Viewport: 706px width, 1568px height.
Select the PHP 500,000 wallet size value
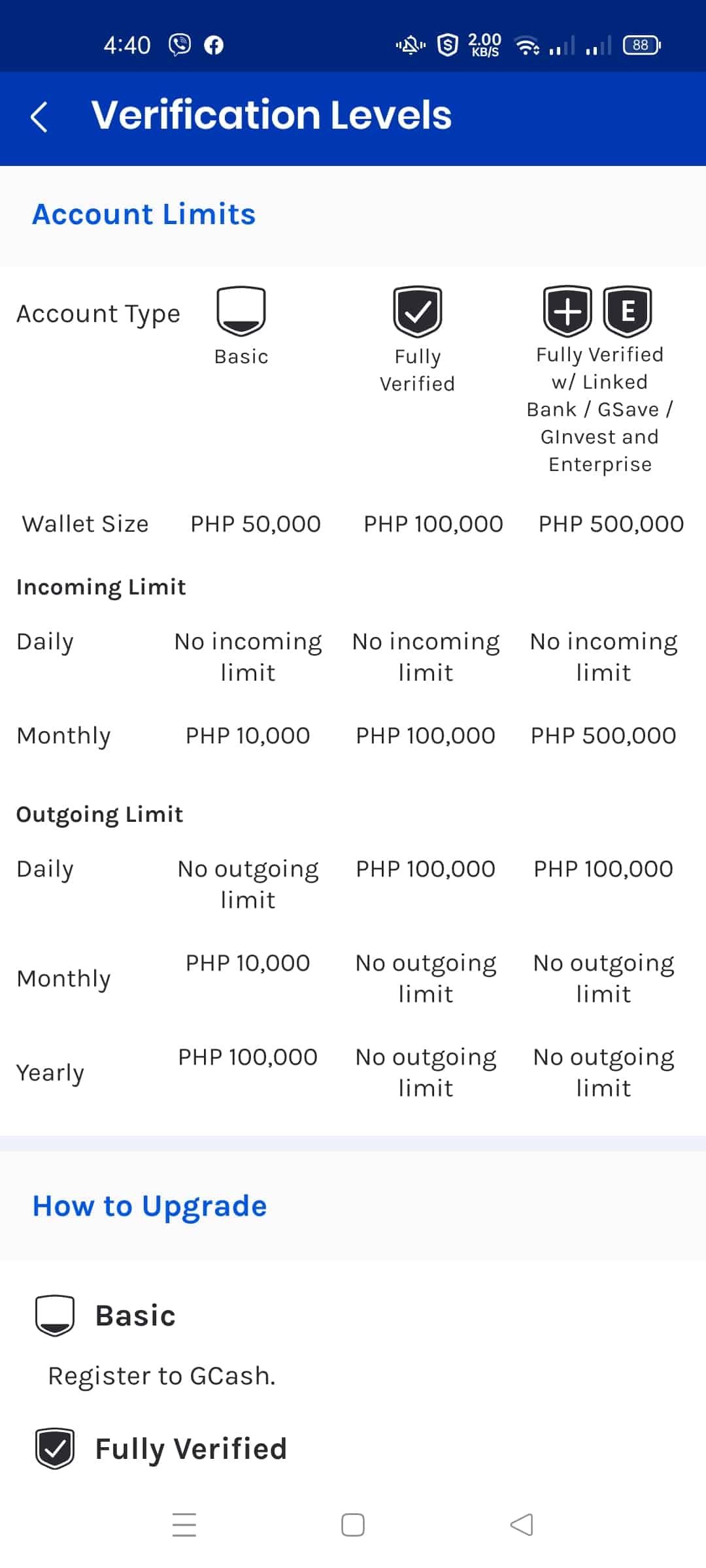pyautogui.click(x=611, y=523)
